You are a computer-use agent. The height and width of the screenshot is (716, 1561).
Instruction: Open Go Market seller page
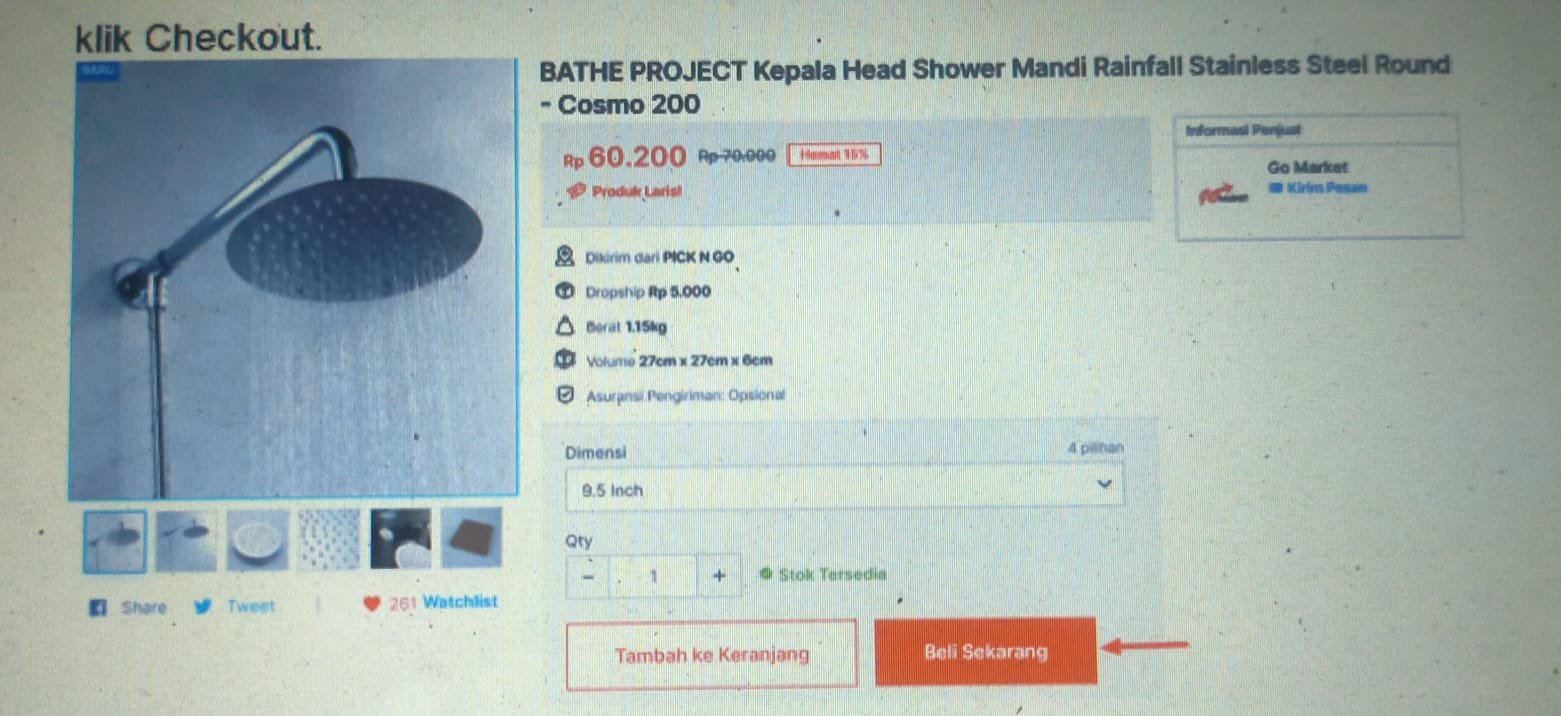(x=1320, y=167)
